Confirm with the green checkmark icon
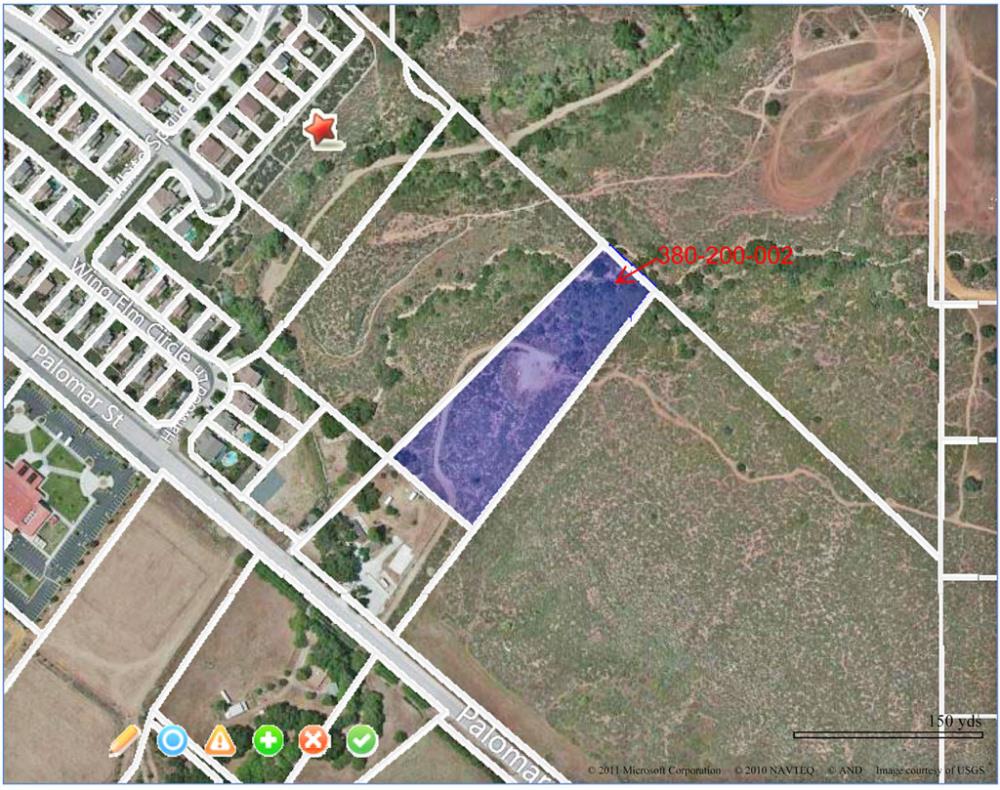This screenshot has width=1000, height=790. [362, 741]
